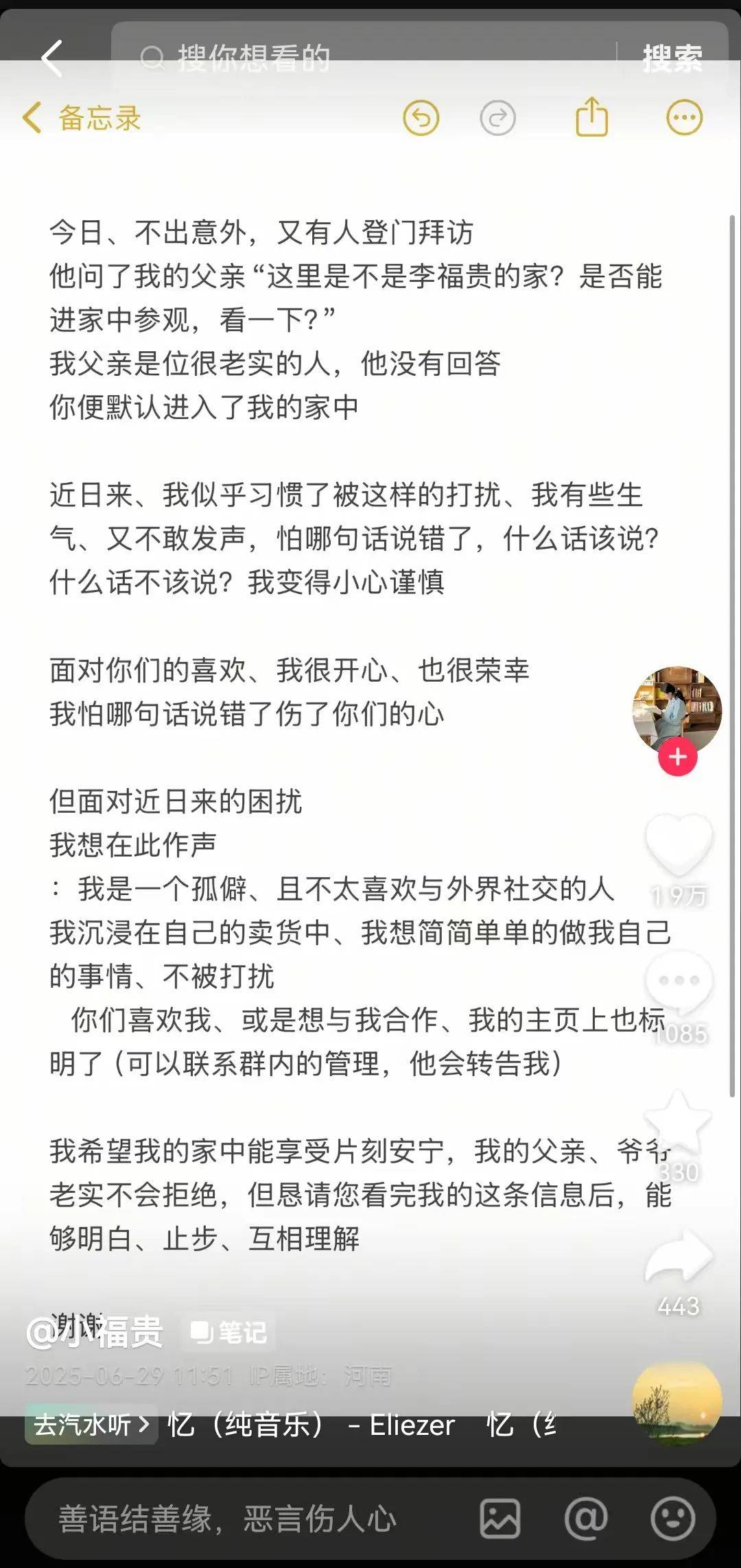This screenshot has height=1568, width=741.
Task: Mention someone with the @ icon
Action: click(x=586, y=1518)
